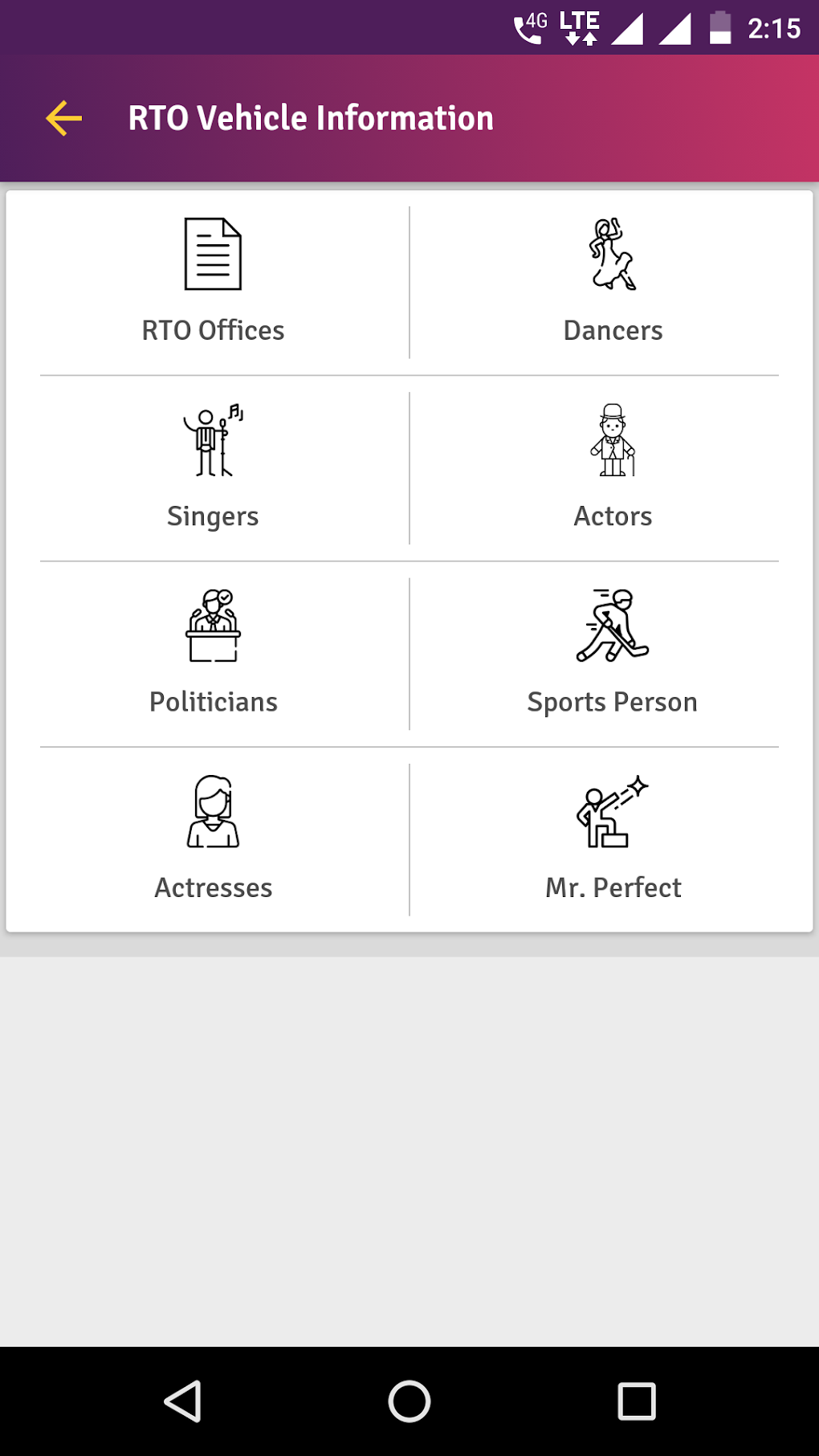Browse the Politicians category
The width and height of the screenshot is (819, 1456).
213,654
